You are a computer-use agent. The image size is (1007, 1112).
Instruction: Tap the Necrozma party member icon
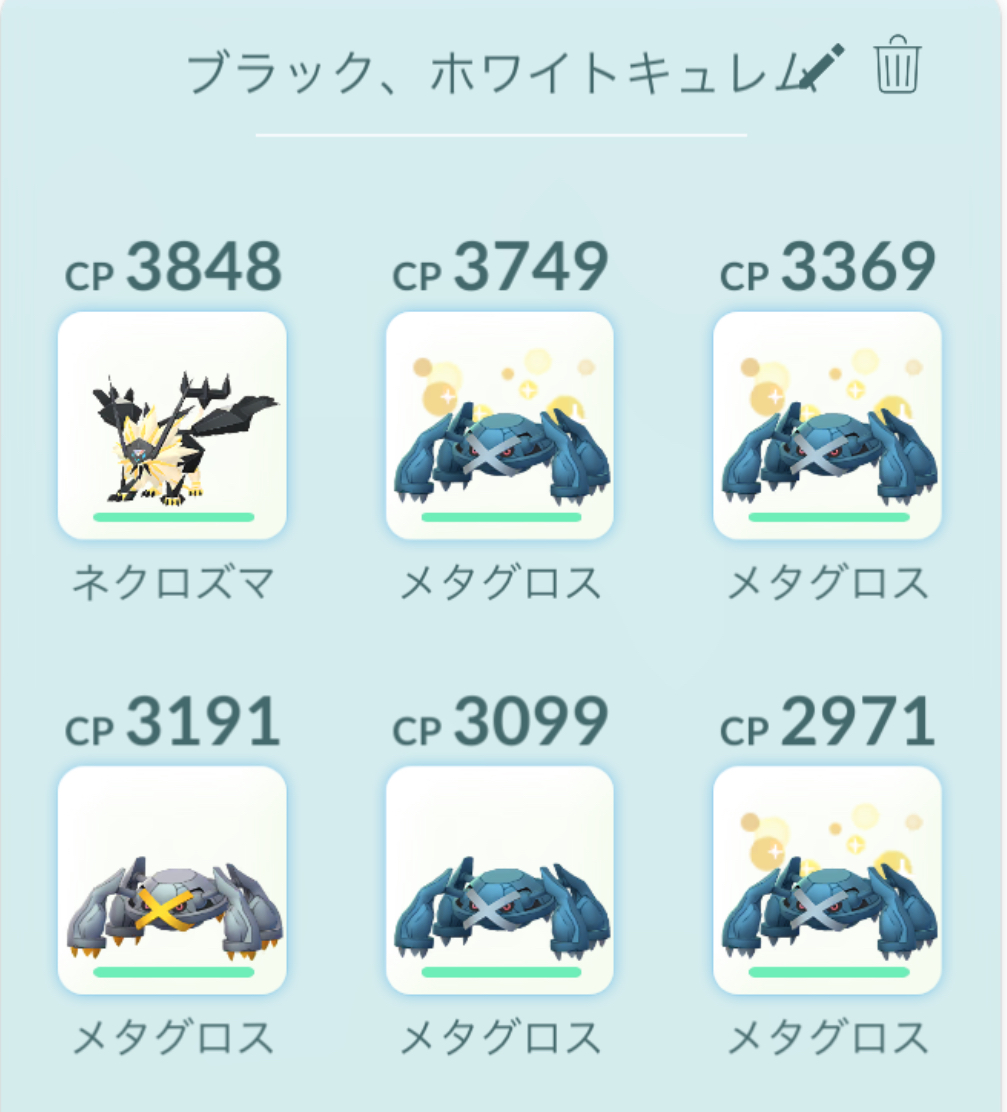(x=172, y=427)
